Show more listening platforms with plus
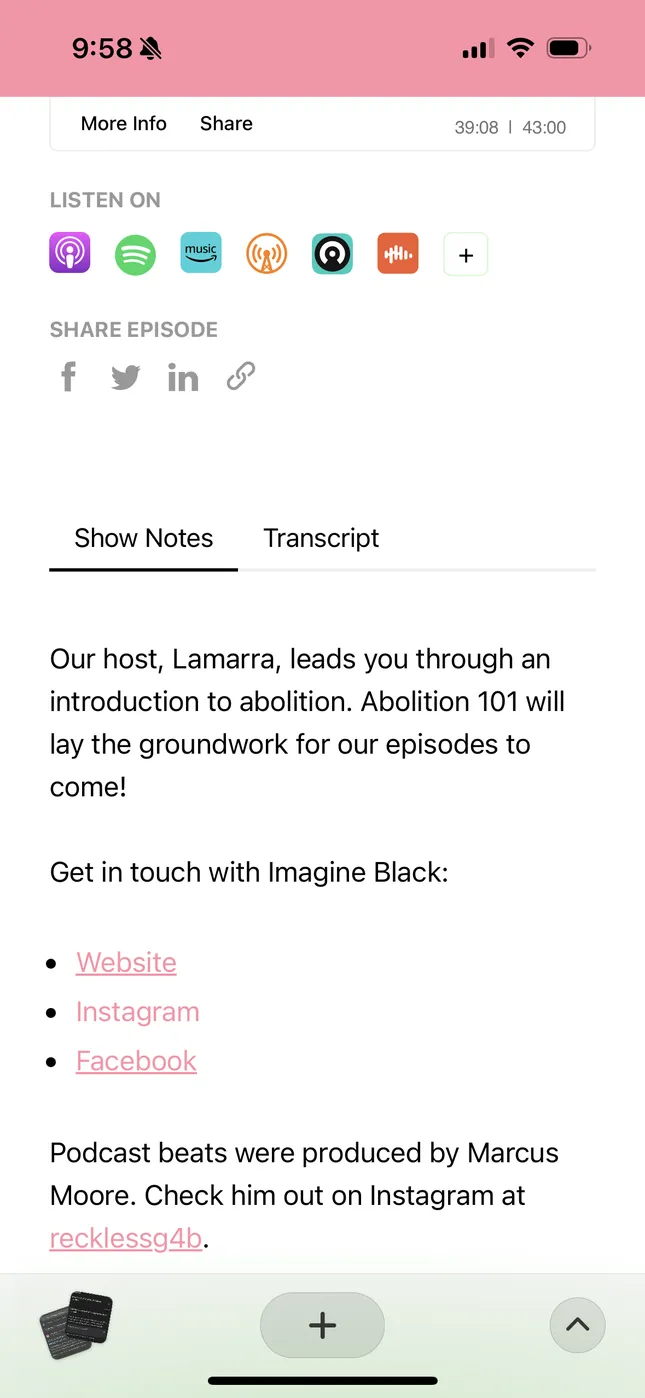Image resolution: width=645 pixels, height=1398 pixels. tap(465, 255)
